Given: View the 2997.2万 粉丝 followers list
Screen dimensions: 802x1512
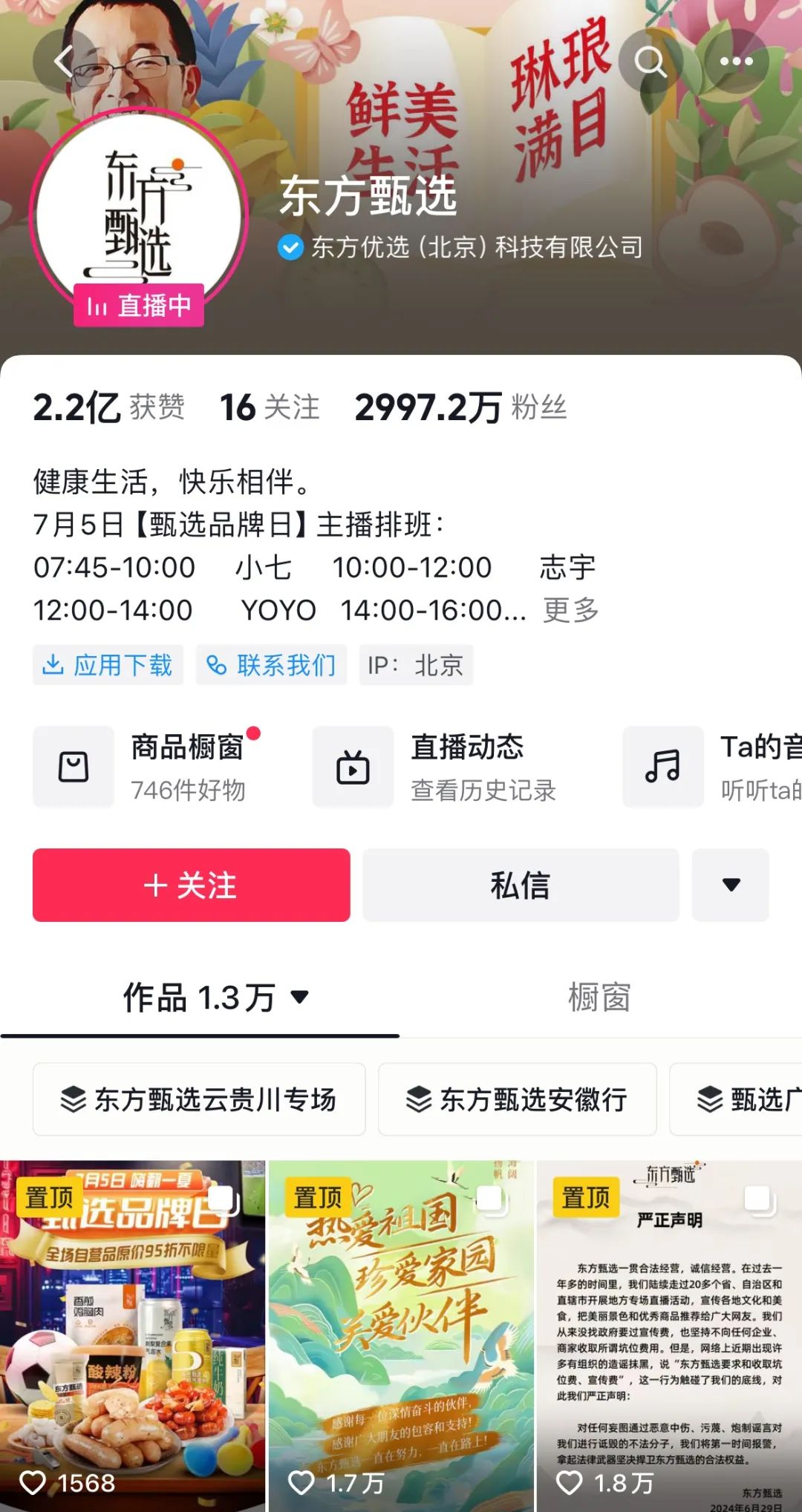Looking at the screenshot, I should pyautogui.click(x=460, y=408).
